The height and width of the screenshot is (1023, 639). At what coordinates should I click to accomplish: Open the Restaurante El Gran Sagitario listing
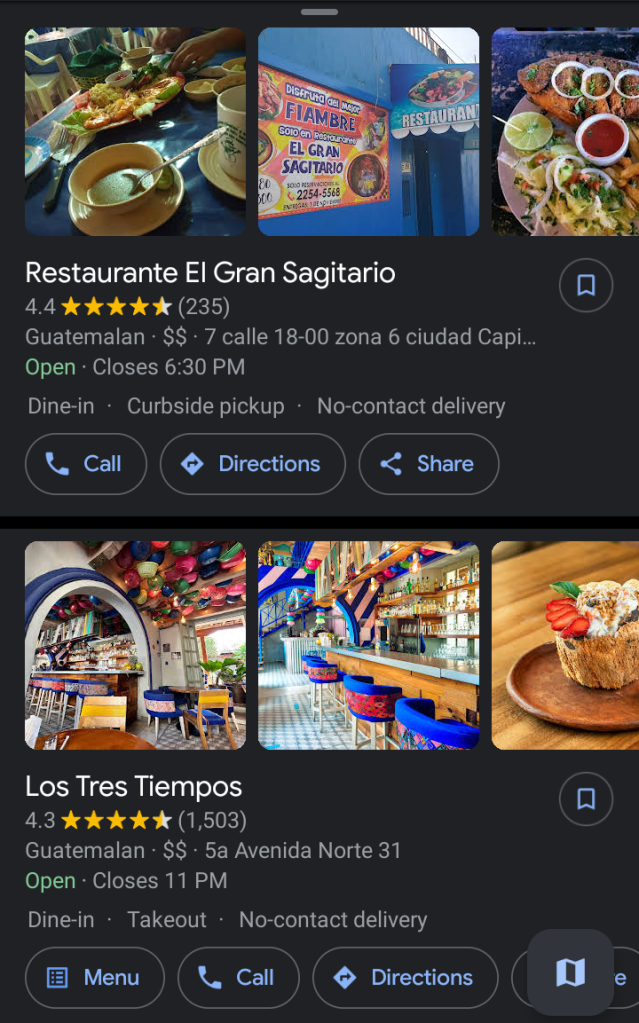coord(210,273)
